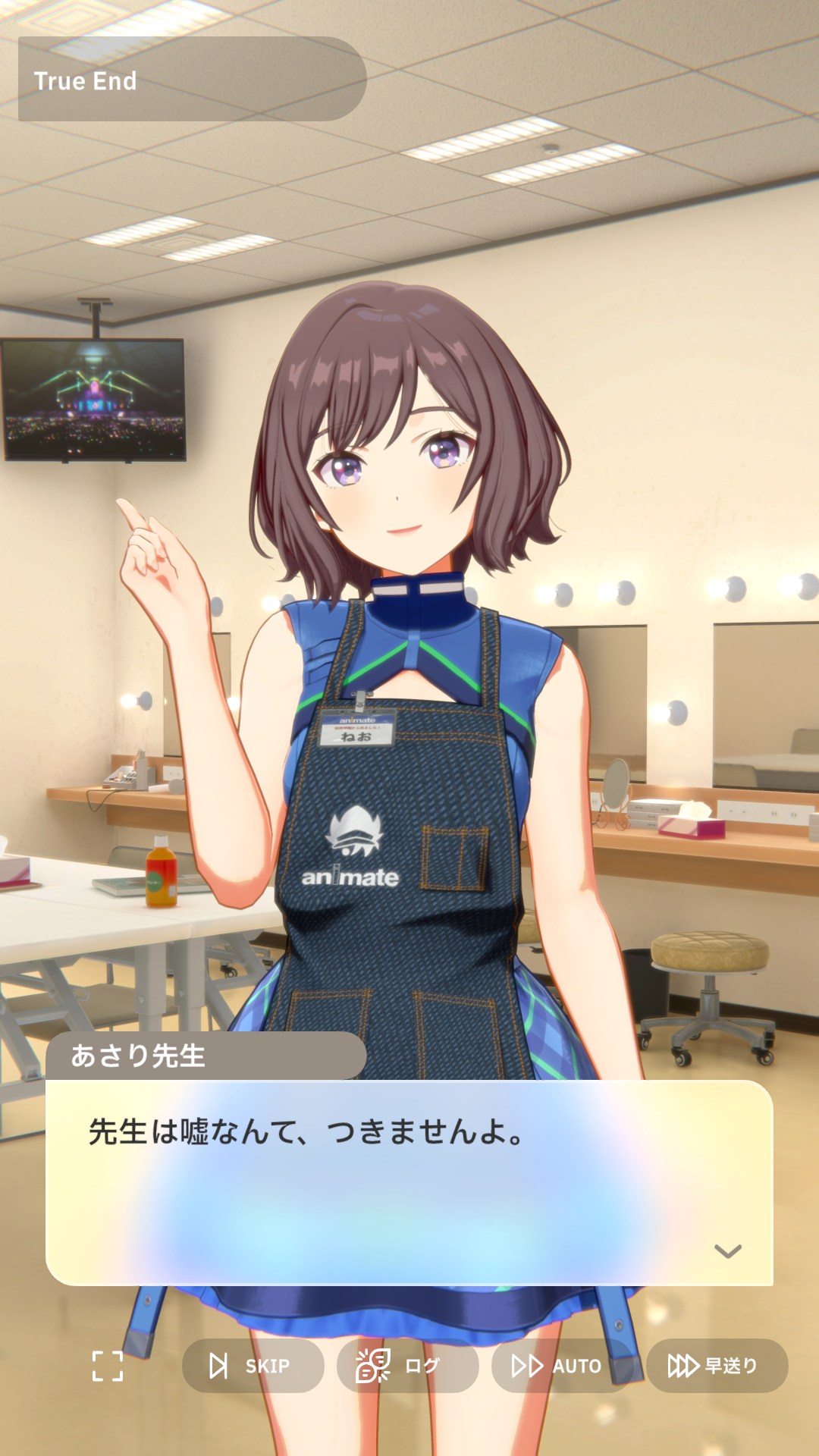Tap the SKIP button
819x1456 pixels.
253,1366
